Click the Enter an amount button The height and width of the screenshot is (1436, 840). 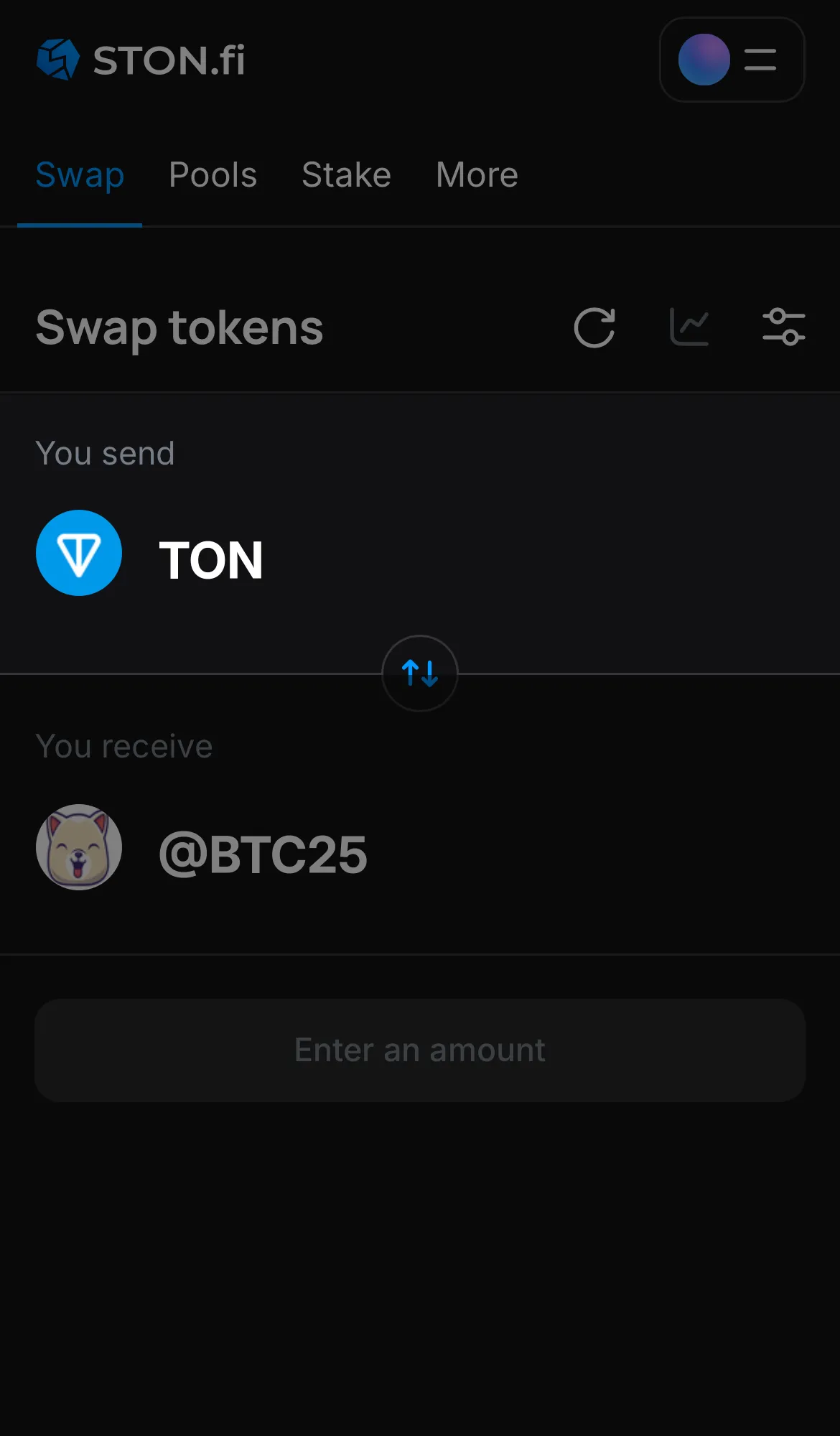pos(420,1050)
